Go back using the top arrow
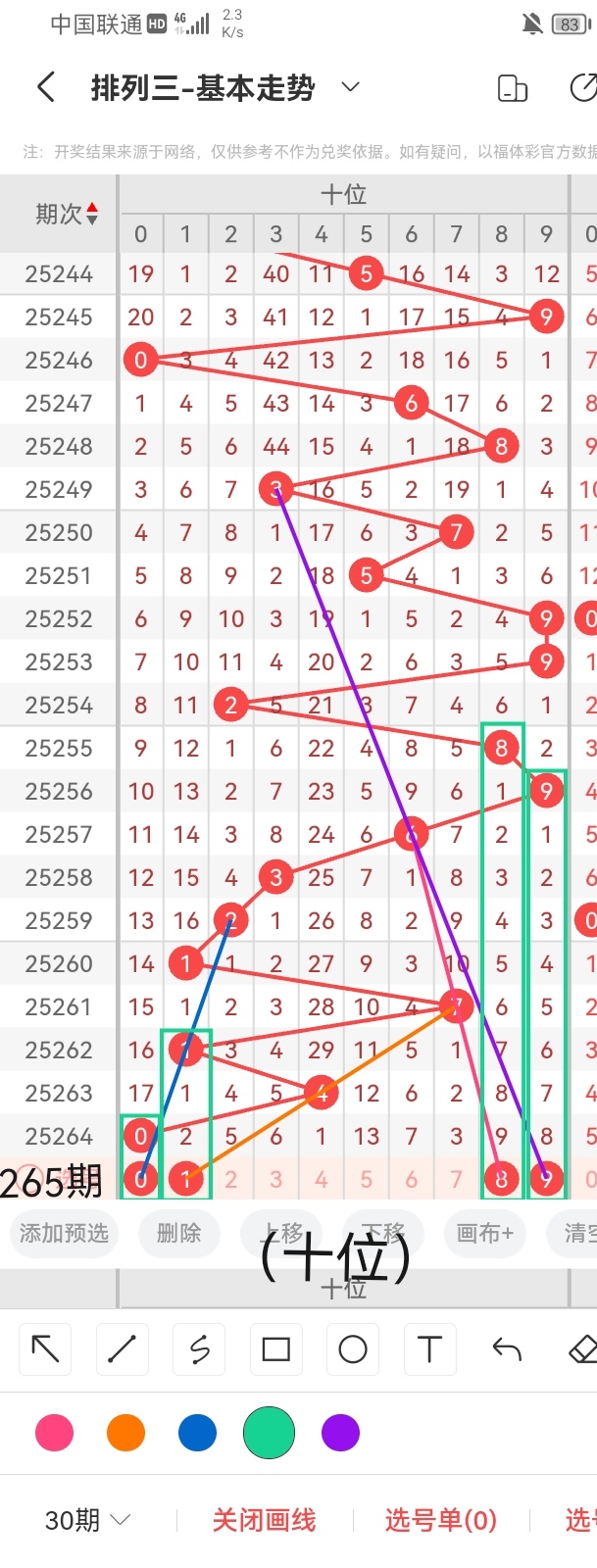The height and width of the screenshot is (1568, 597). pos(45,88)
